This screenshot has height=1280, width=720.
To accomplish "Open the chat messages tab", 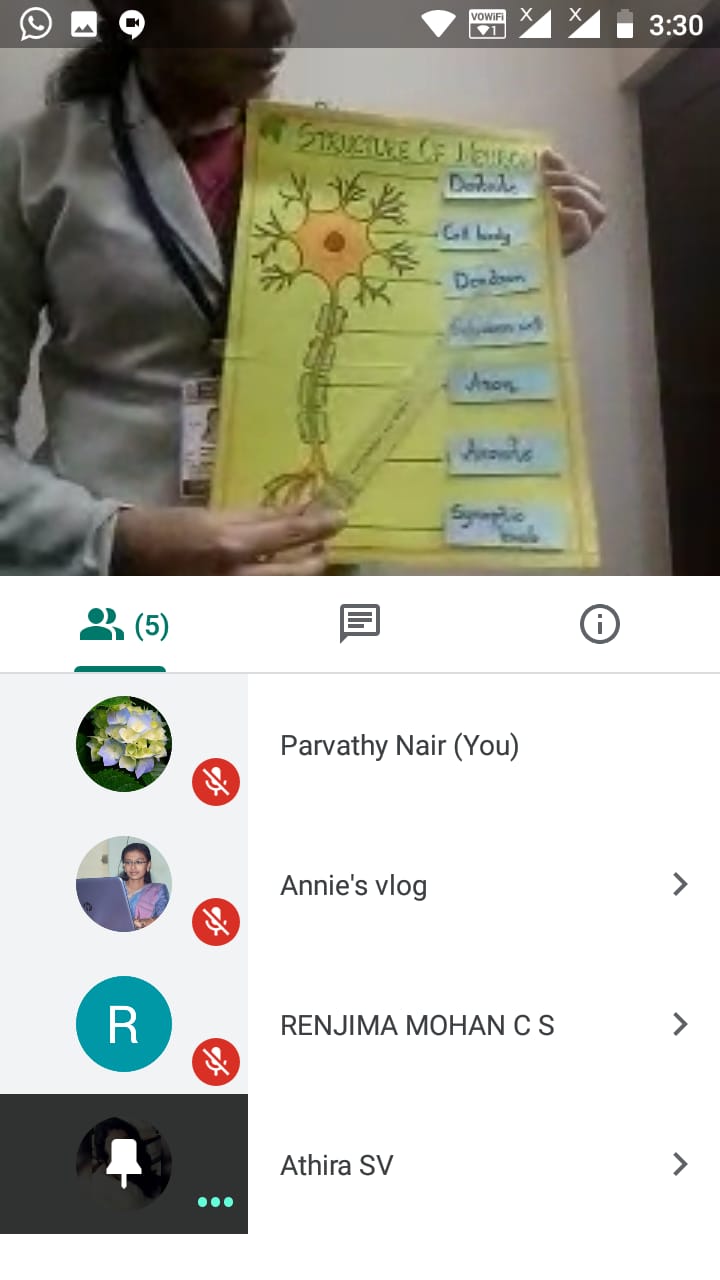I will (x=360, y=625).
